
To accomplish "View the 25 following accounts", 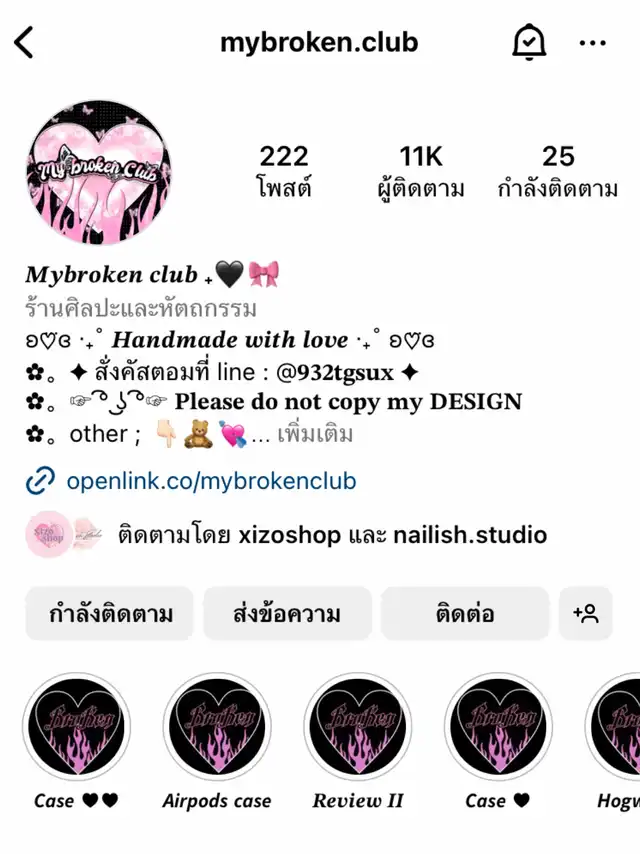I will (x=558, y=171).
